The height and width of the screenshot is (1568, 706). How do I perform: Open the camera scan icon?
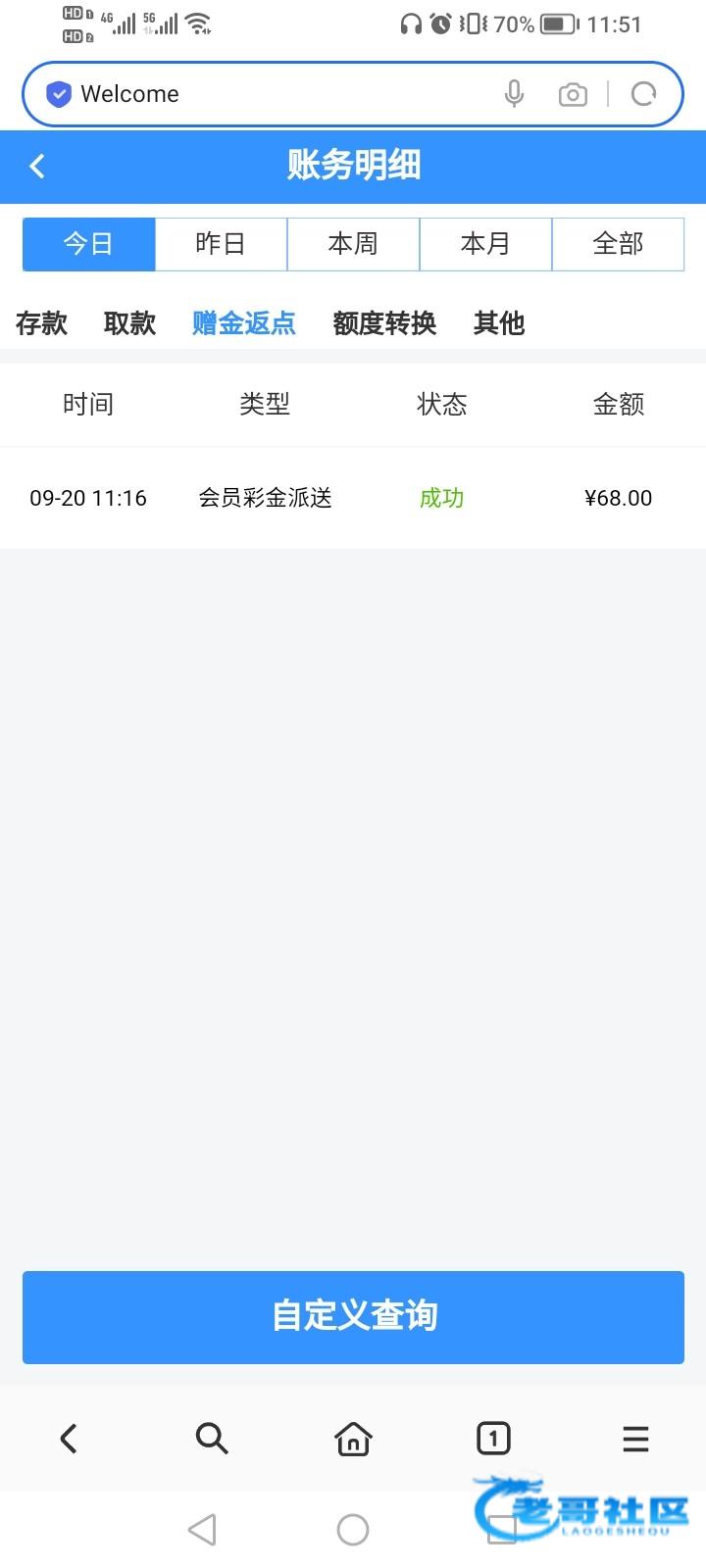(x=573, y=94)
